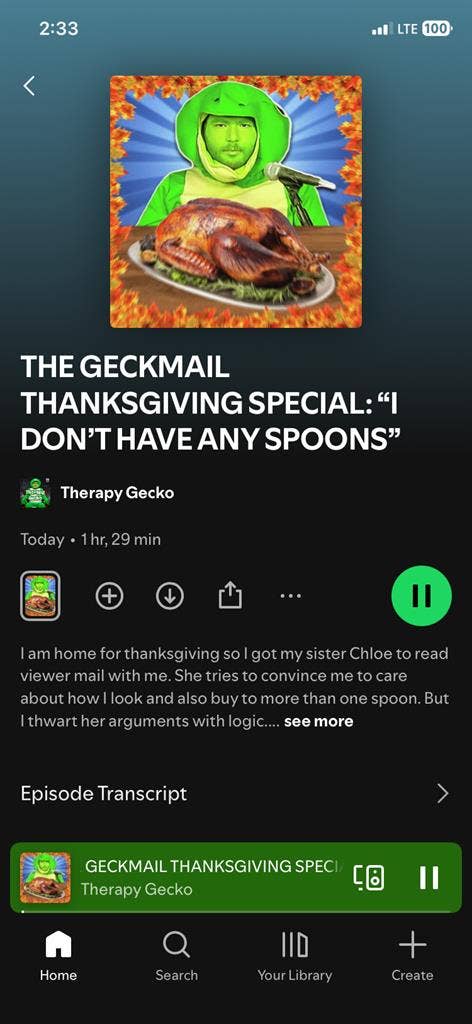Open the Therapy Gecko show page
Image resolution: width=472 pixels, height=1024 pixels.
(98, 492)
